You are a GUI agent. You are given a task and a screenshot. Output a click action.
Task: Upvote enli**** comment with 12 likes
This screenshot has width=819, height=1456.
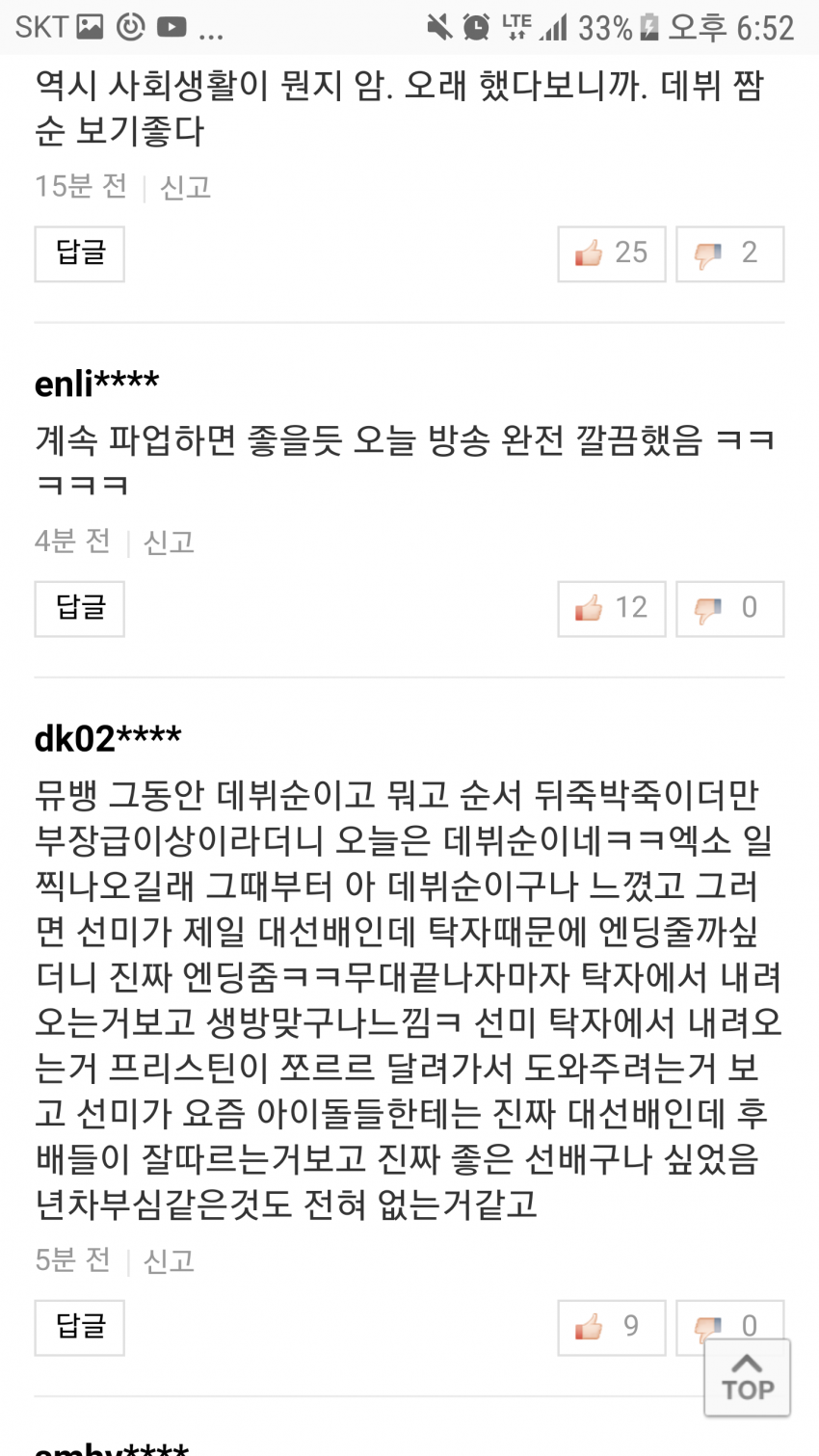611,609
